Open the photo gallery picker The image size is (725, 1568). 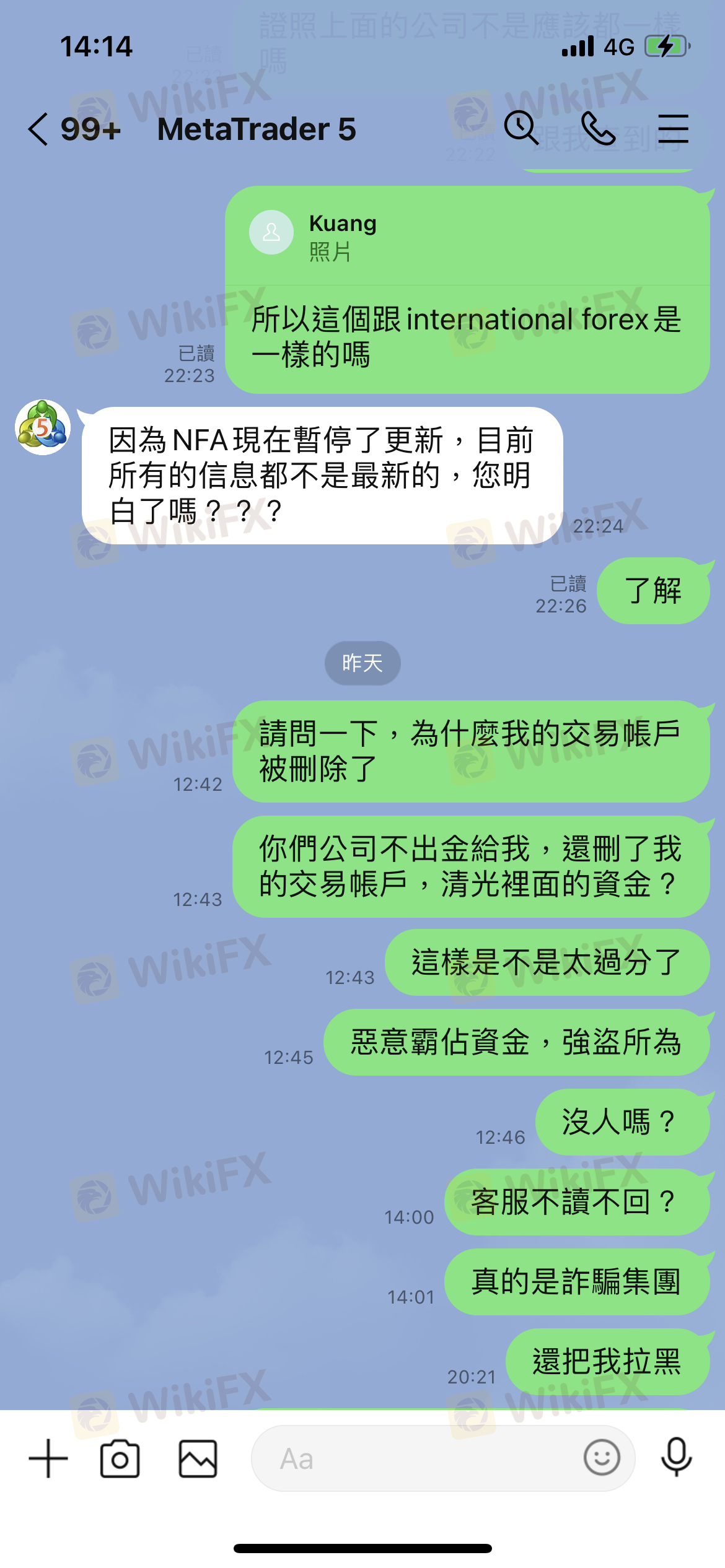(198, 1458)
